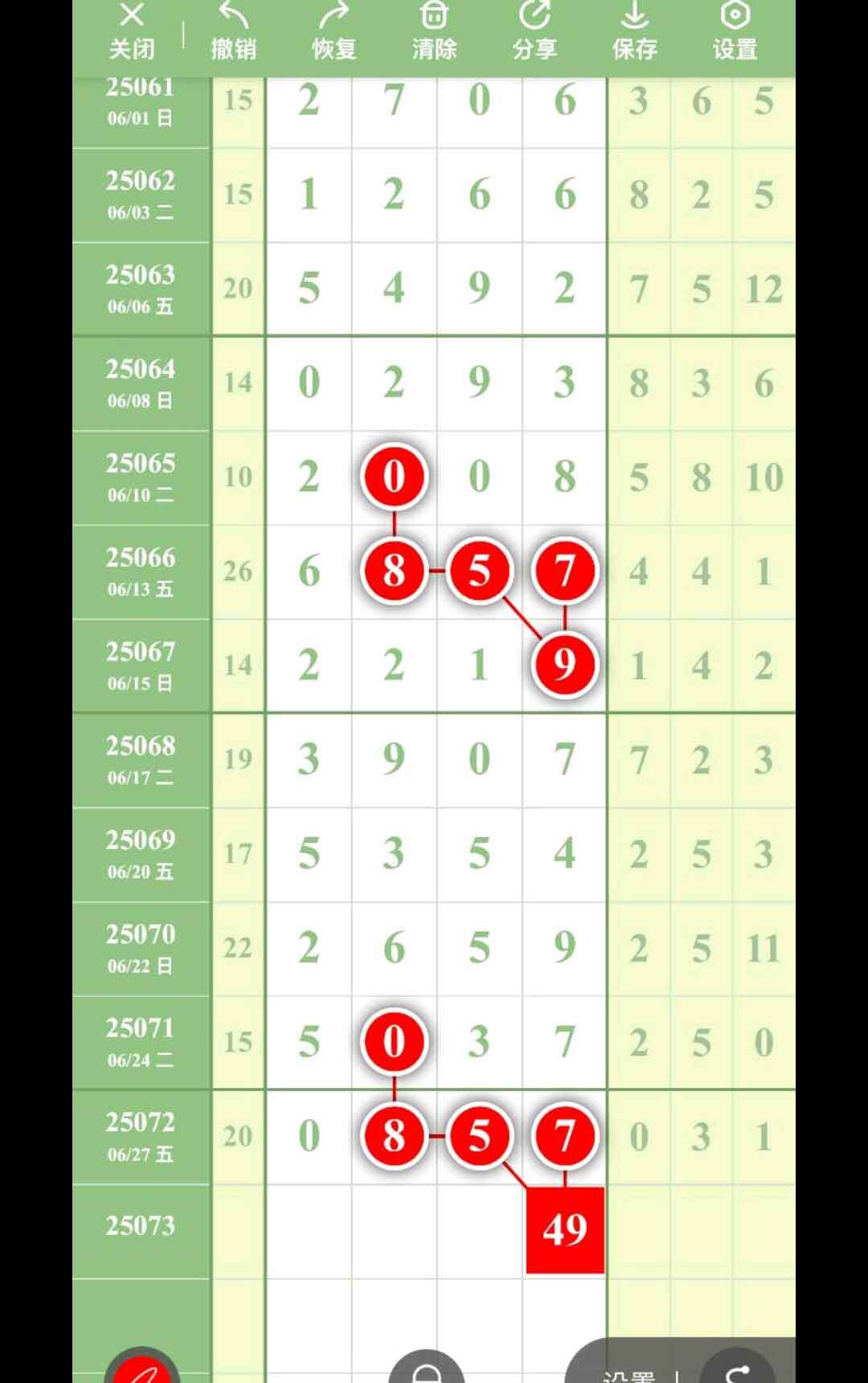
Task: Open settings in top toolbar (设置)
Action: point(735,32)
